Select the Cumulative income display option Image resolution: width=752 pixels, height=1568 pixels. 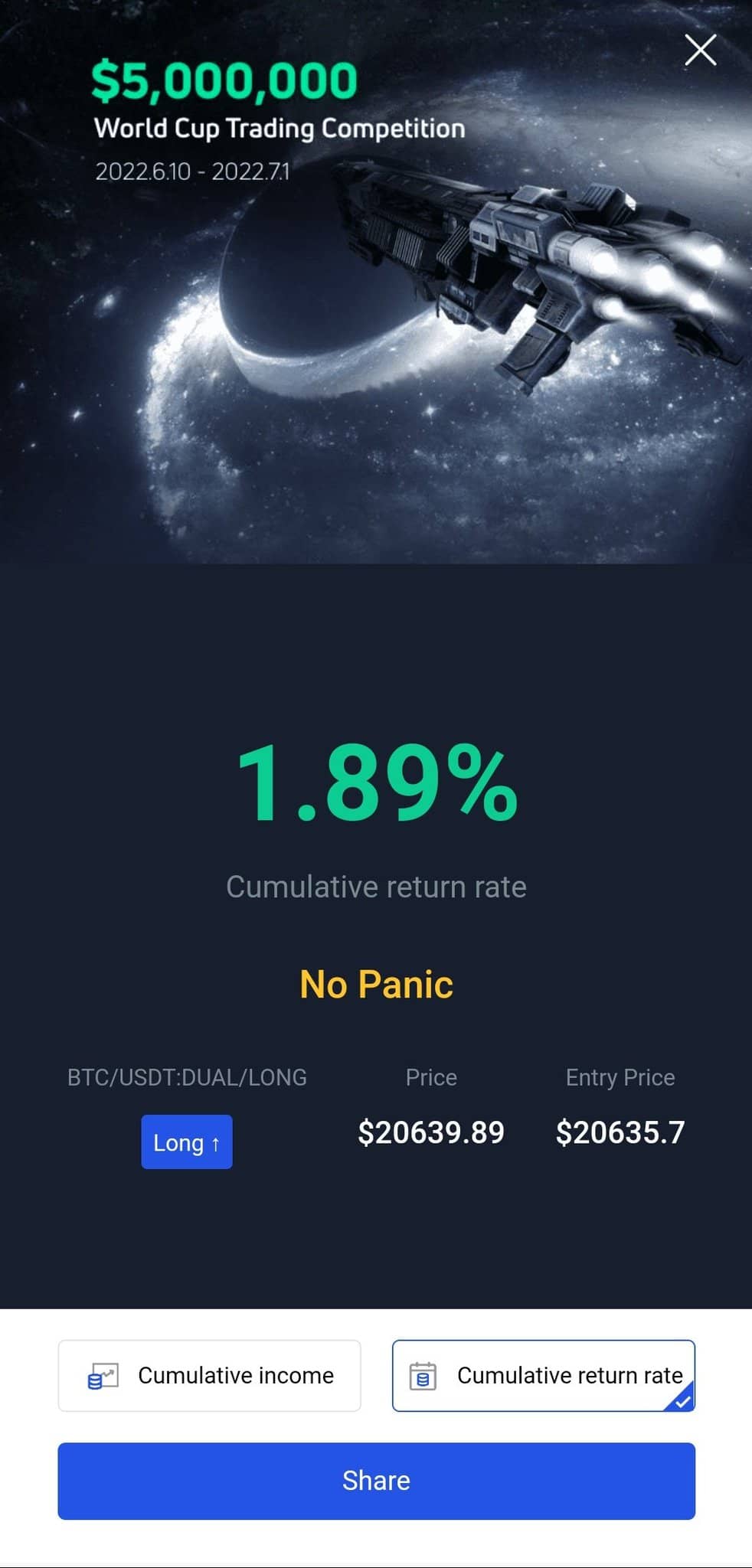(208, 1374)
